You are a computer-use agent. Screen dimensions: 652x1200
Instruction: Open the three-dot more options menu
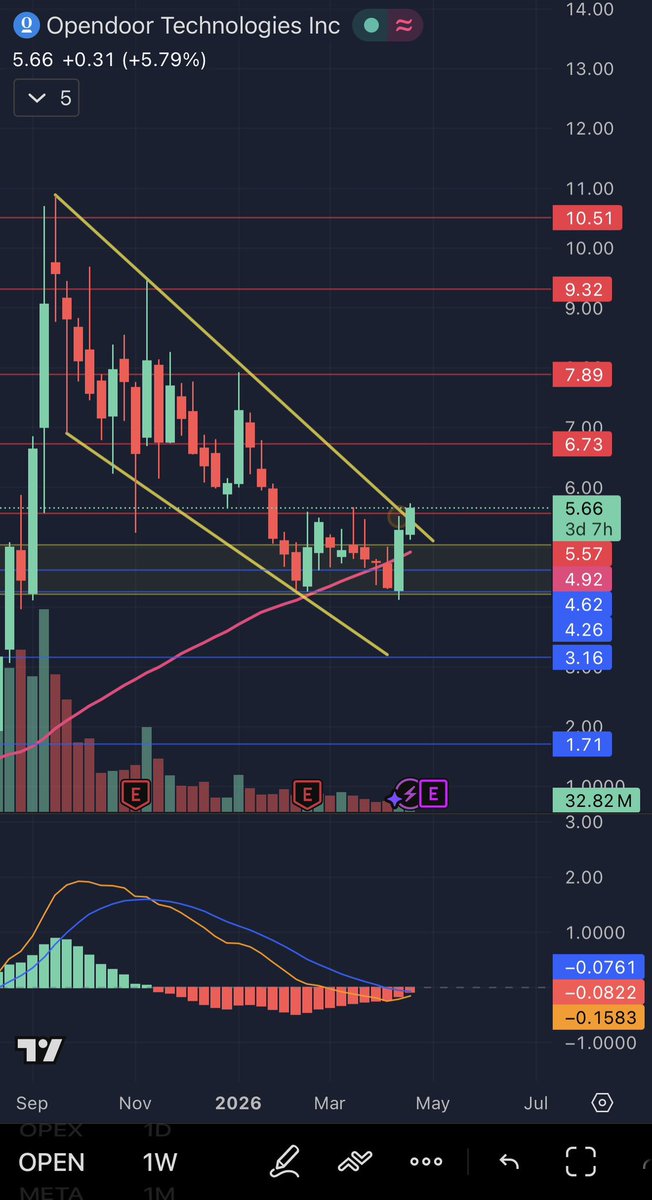426,1162
